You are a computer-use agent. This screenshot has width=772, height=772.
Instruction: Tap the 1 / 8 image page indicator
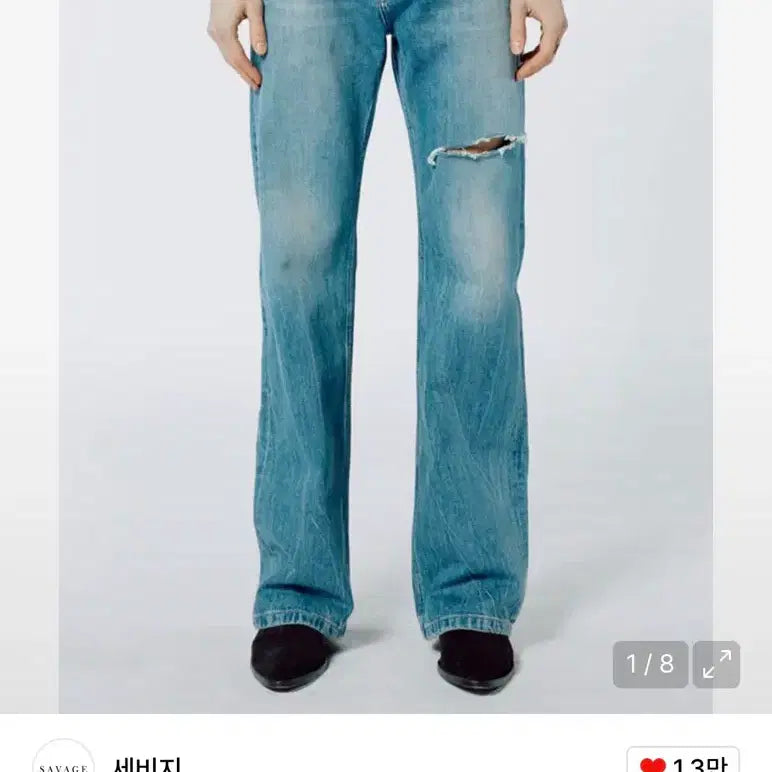click(x=650, y=664)
